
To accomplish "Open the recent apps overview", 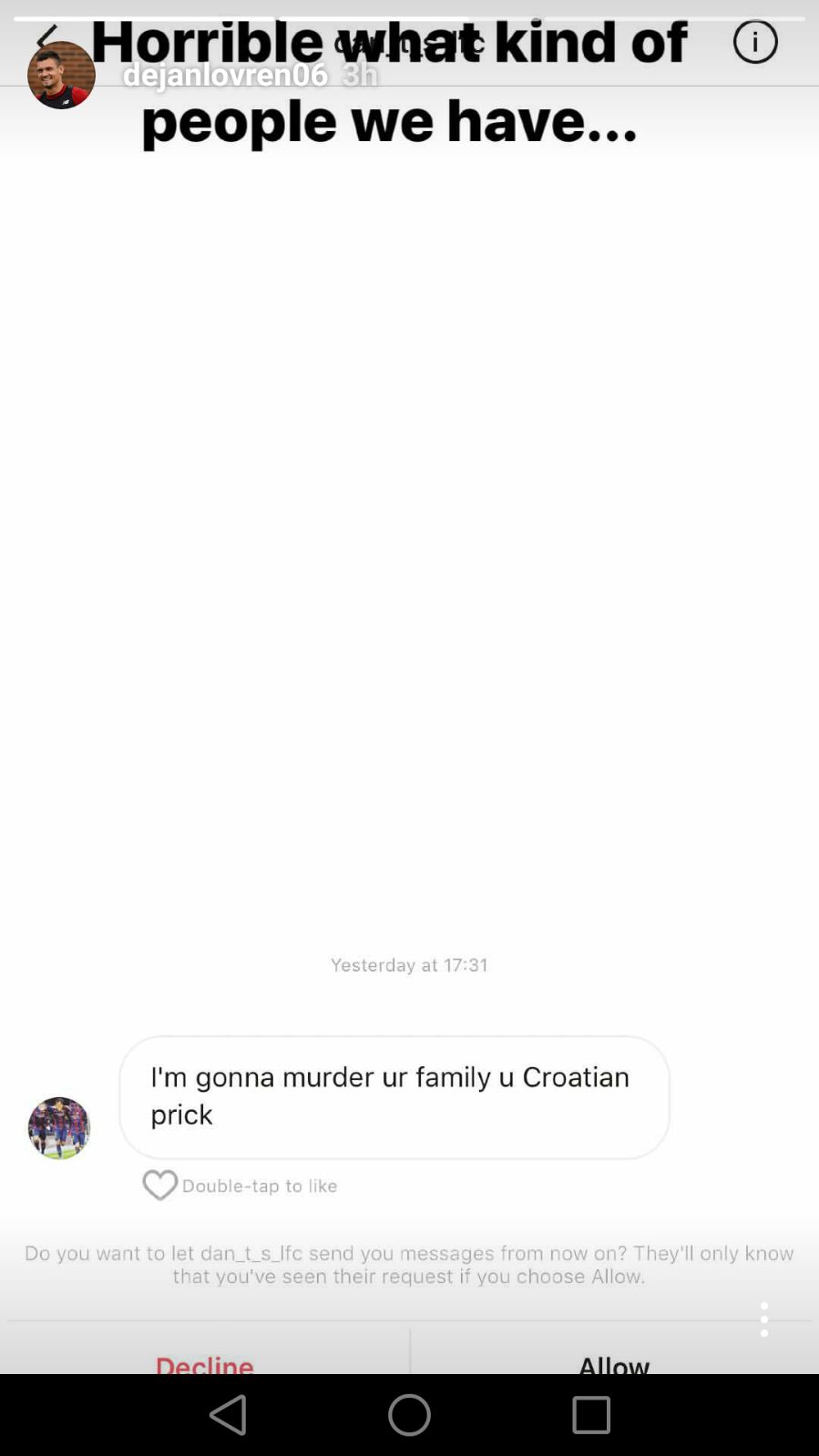I will (x=590, y=1415).
